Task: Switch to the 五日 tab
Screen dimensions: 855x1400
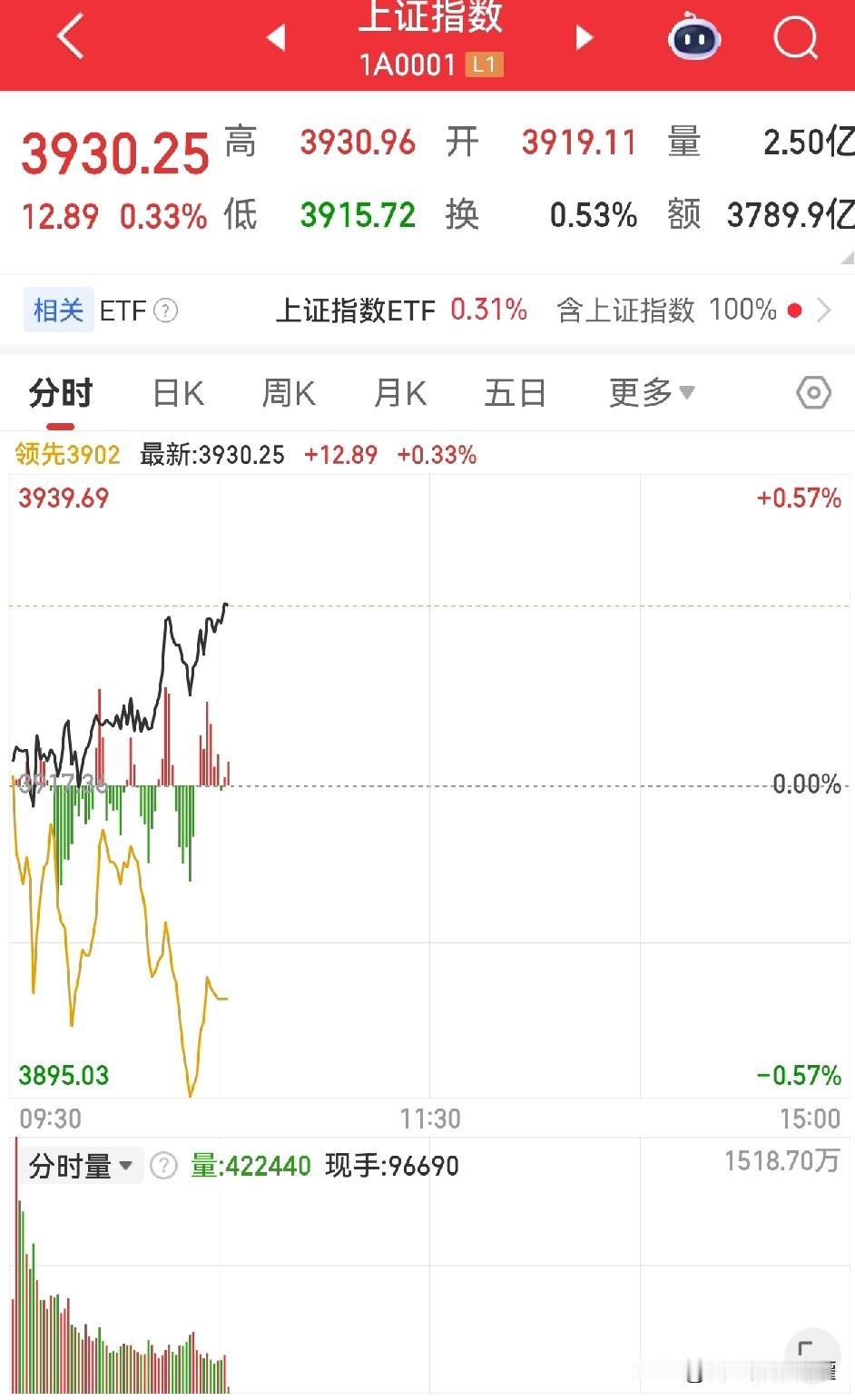Action: click(515, 392)
